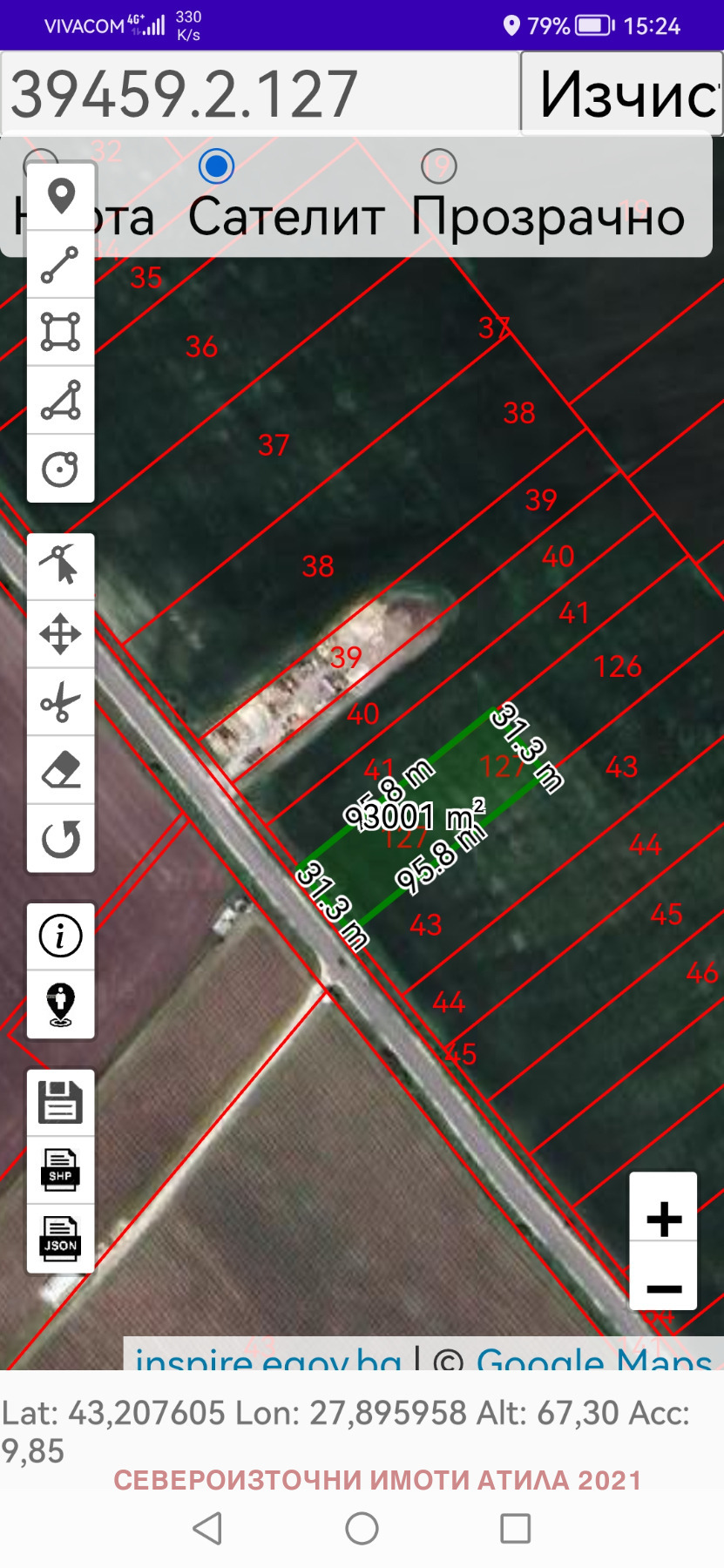This screenshot has width=724, height=1568.
Task: Tap the rotate arrow tool
Action: 61,838
